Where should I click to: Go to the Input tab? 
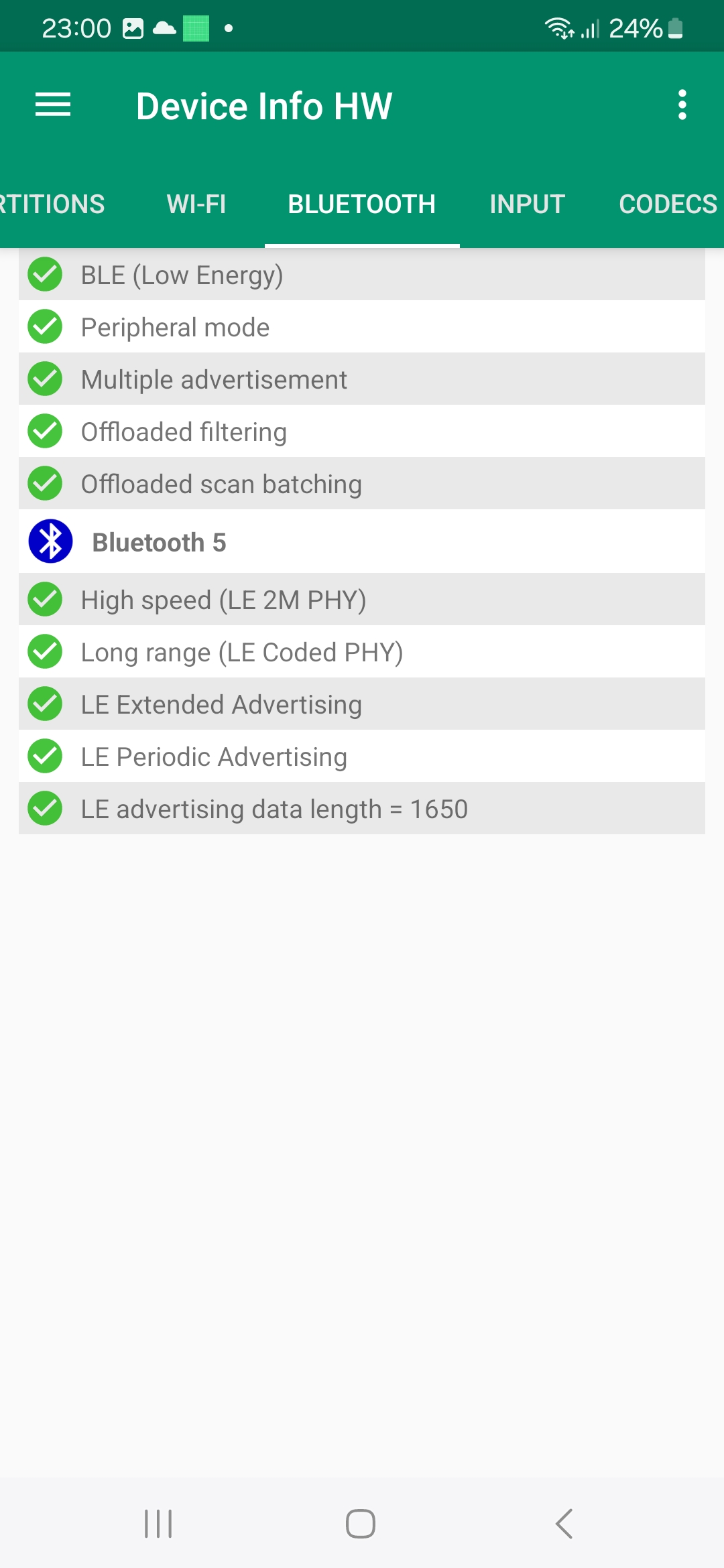(x=527, y=204)
